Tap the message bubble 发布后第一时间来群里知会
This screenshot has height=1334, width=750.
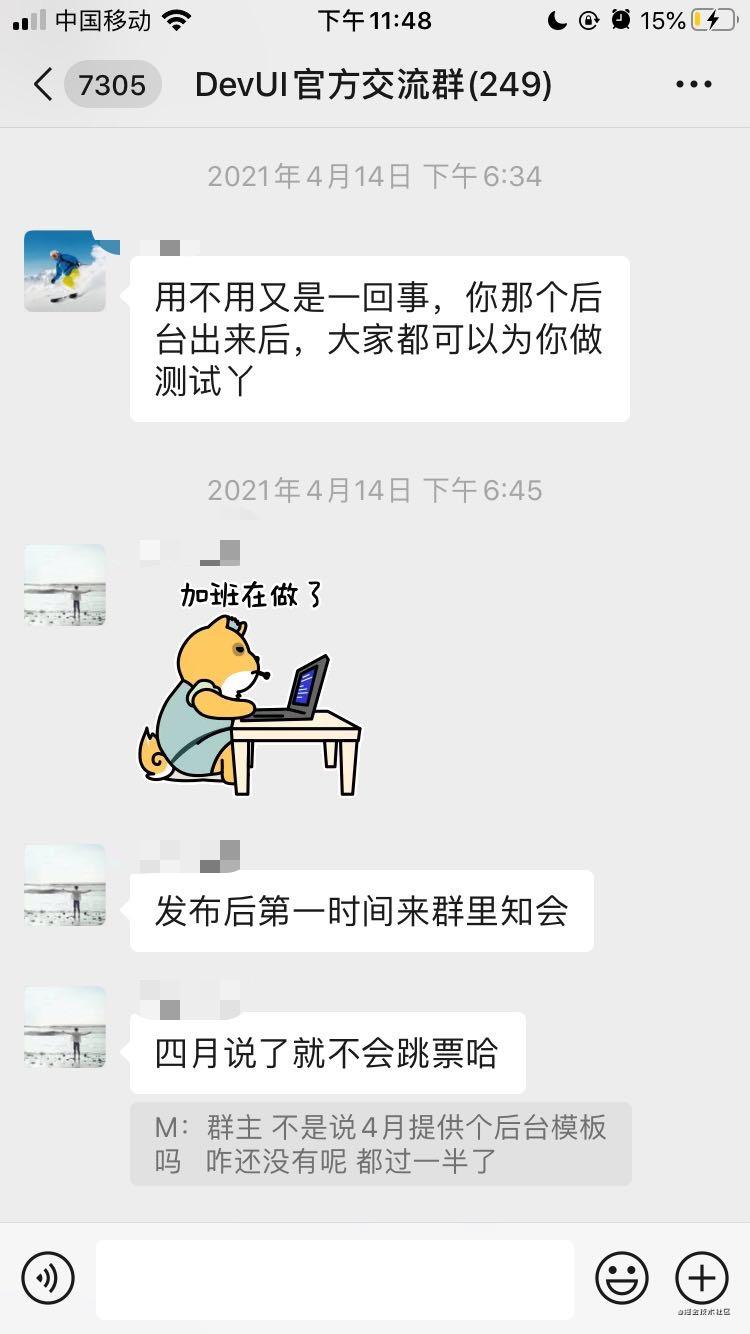[362, 910]
